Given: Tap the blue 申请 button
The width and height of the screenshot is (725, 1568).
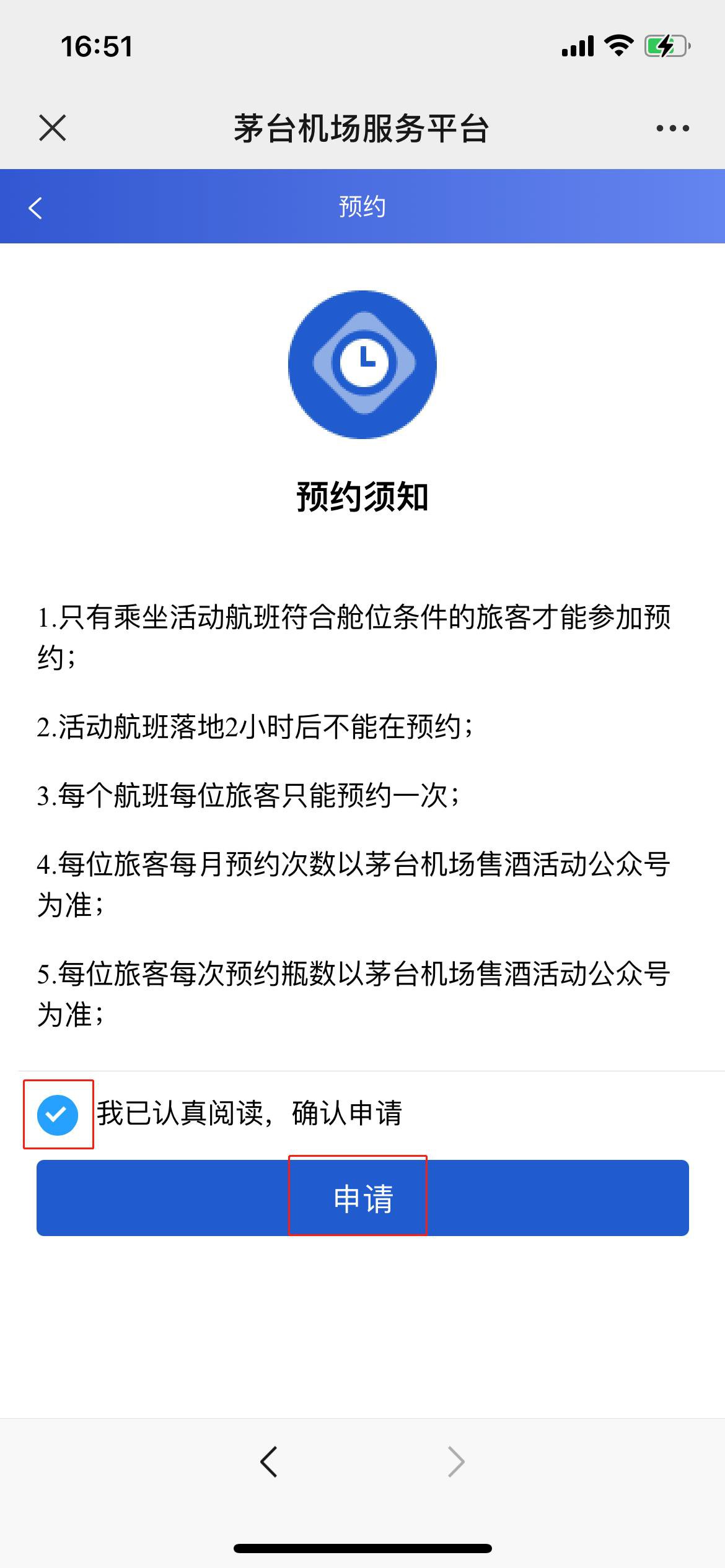Looking at the screenshot, I should click(x=362, y=1198).
